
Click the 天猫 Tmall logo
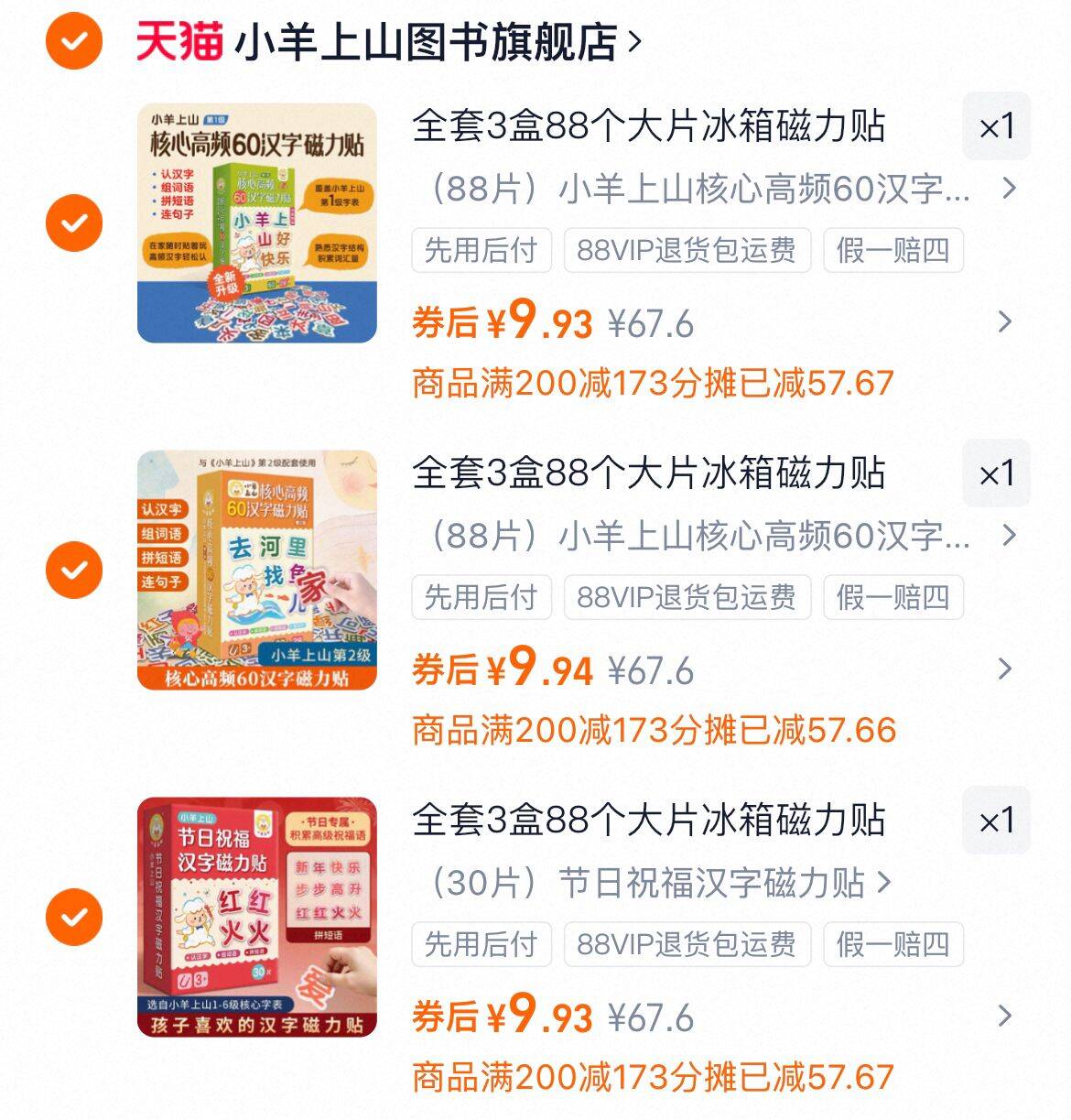click(179, 38)
